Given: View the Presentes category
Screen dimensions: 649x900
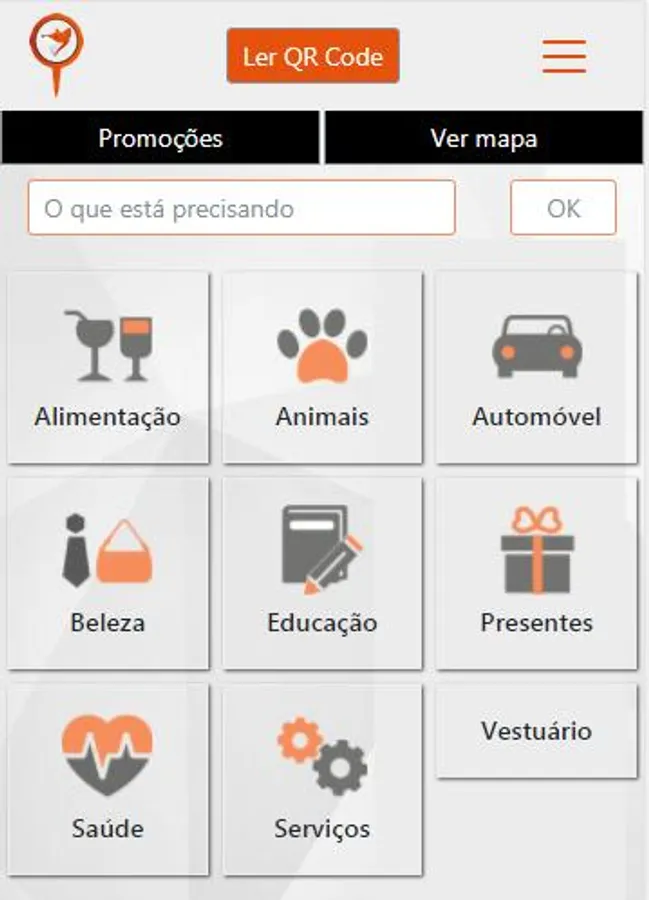Looking at the screenshot, I should pyautogui.click(x=537, y=573).
